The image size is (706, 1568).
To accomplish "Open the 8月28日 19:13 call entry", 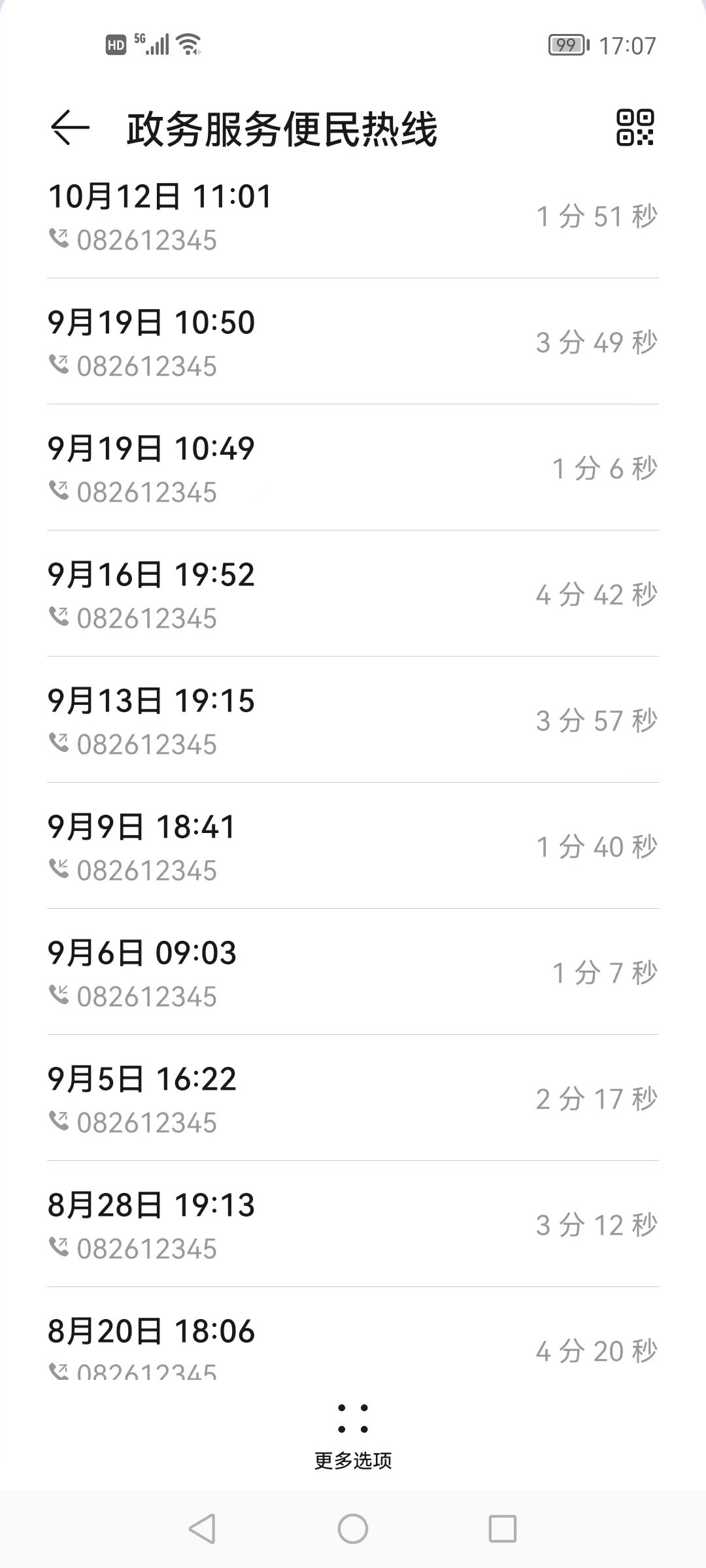I will pos(353,1226).
